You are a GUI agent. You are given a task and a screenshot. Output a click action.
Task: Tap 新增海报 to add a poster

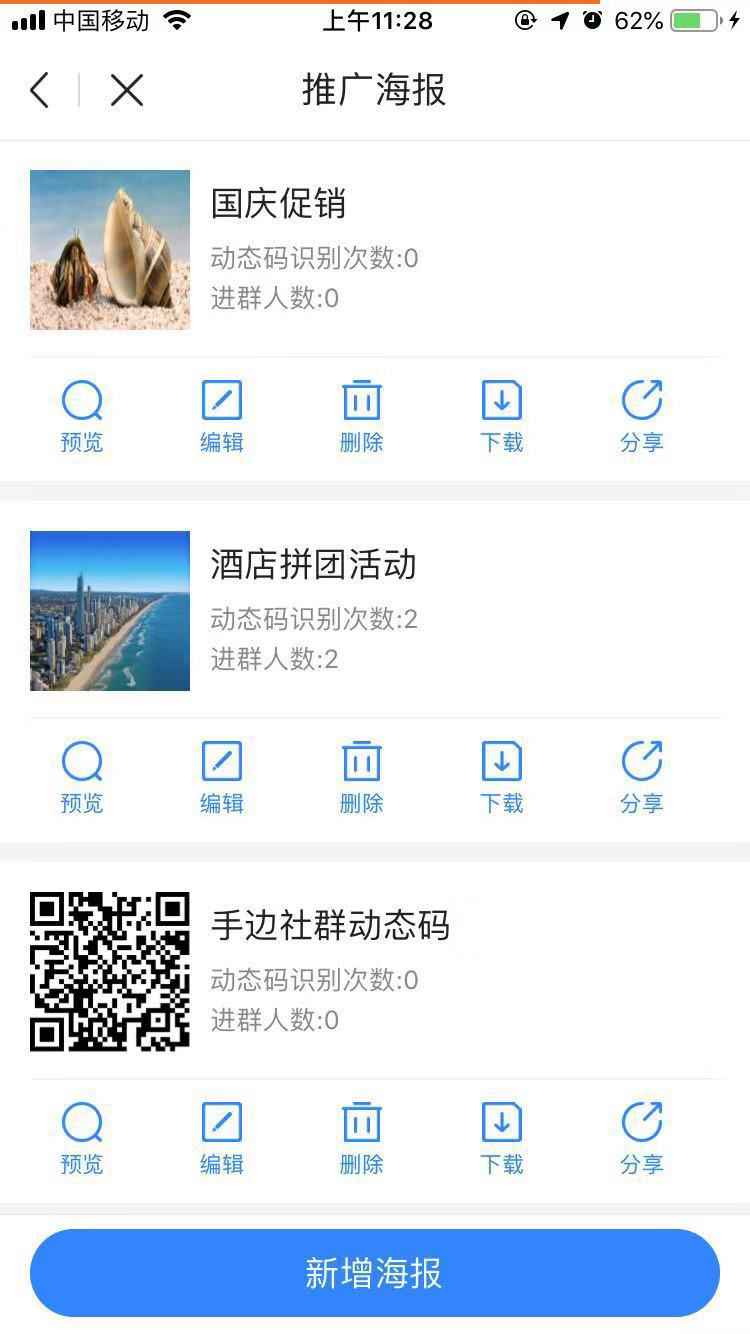tap(375, 1273)
